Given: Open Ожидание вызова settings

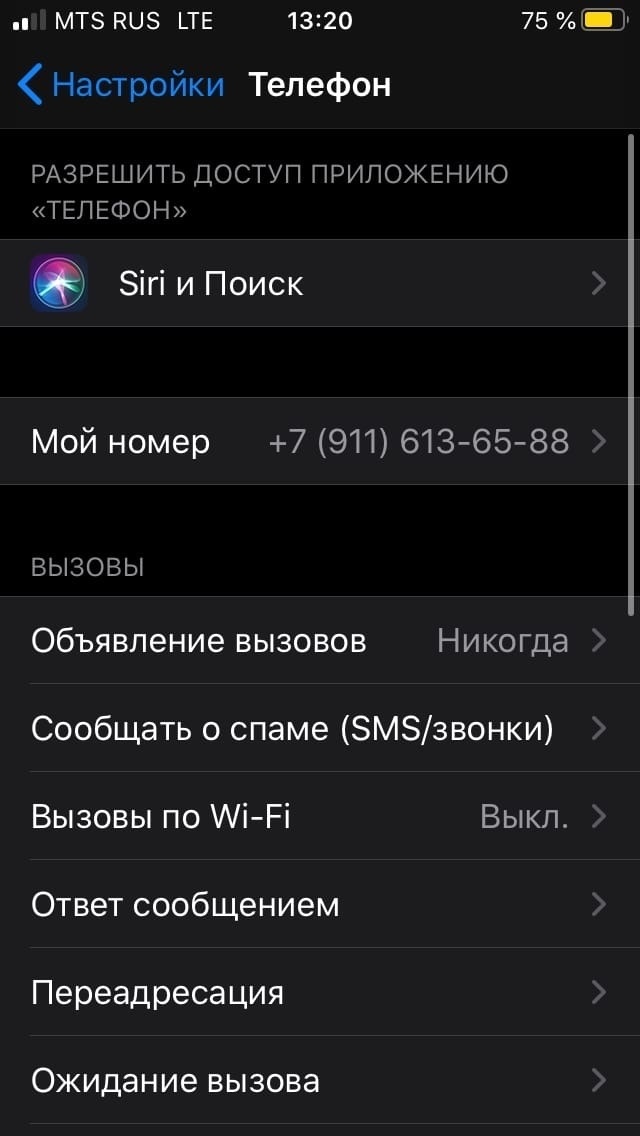Looking at the screenshot, I should (x=318, y=1081).
